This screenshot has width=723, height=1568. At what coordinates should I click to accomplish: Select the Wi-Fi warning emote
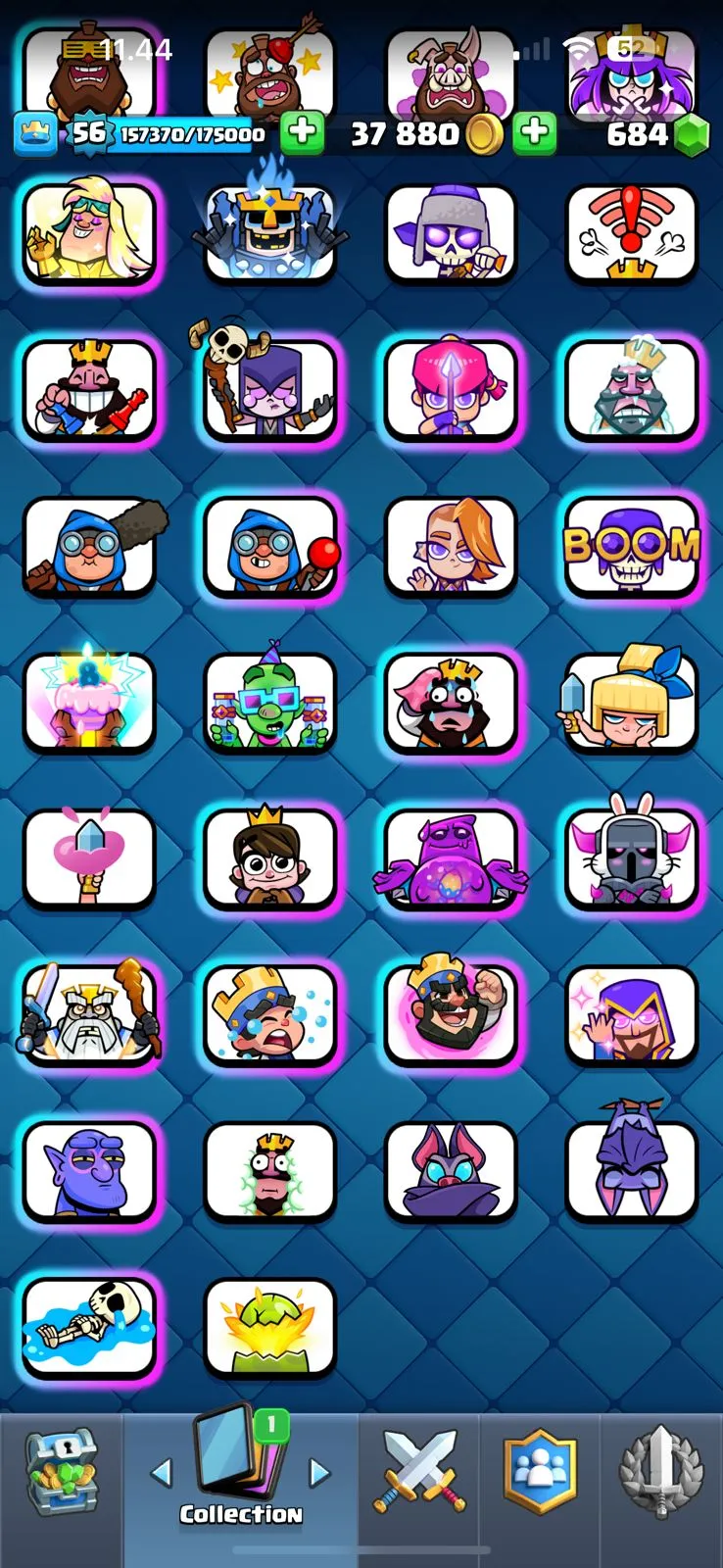coord(632,233)
